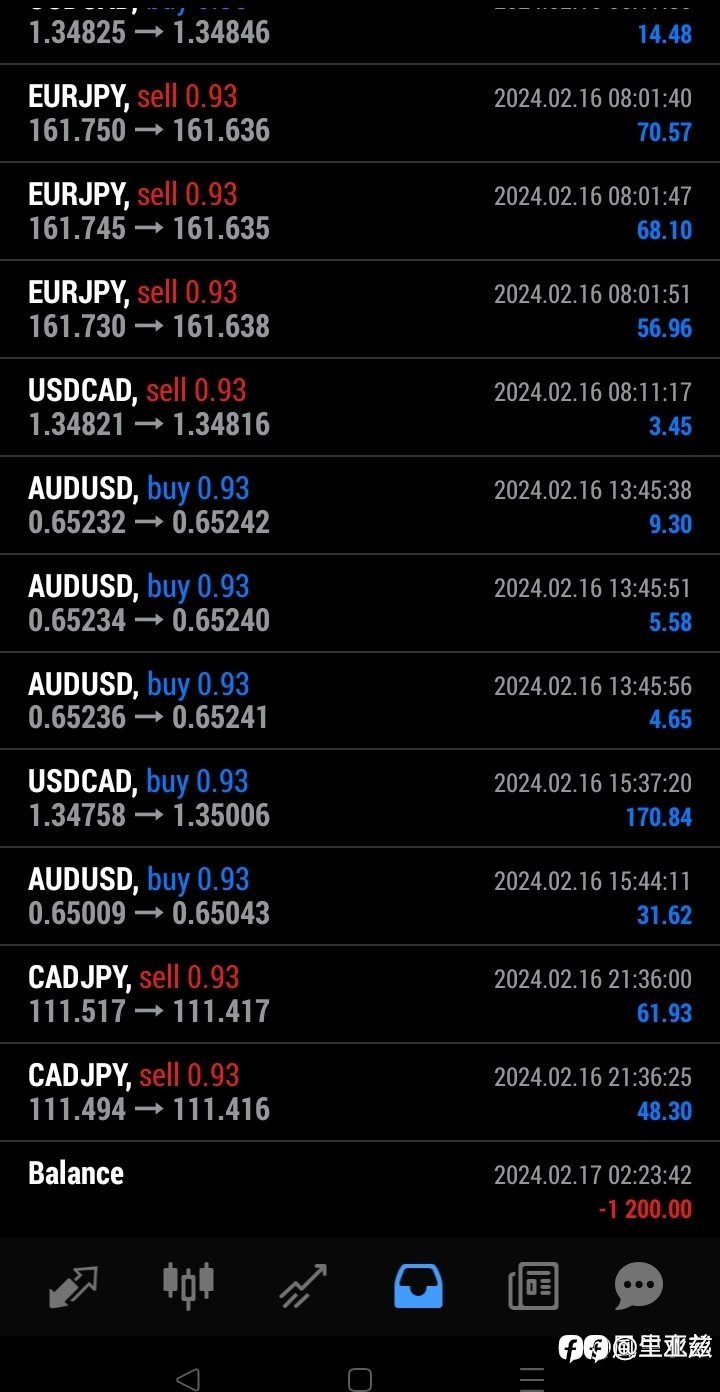
Task: Open the candlestick Chart tab
Action: [189, 1286]
